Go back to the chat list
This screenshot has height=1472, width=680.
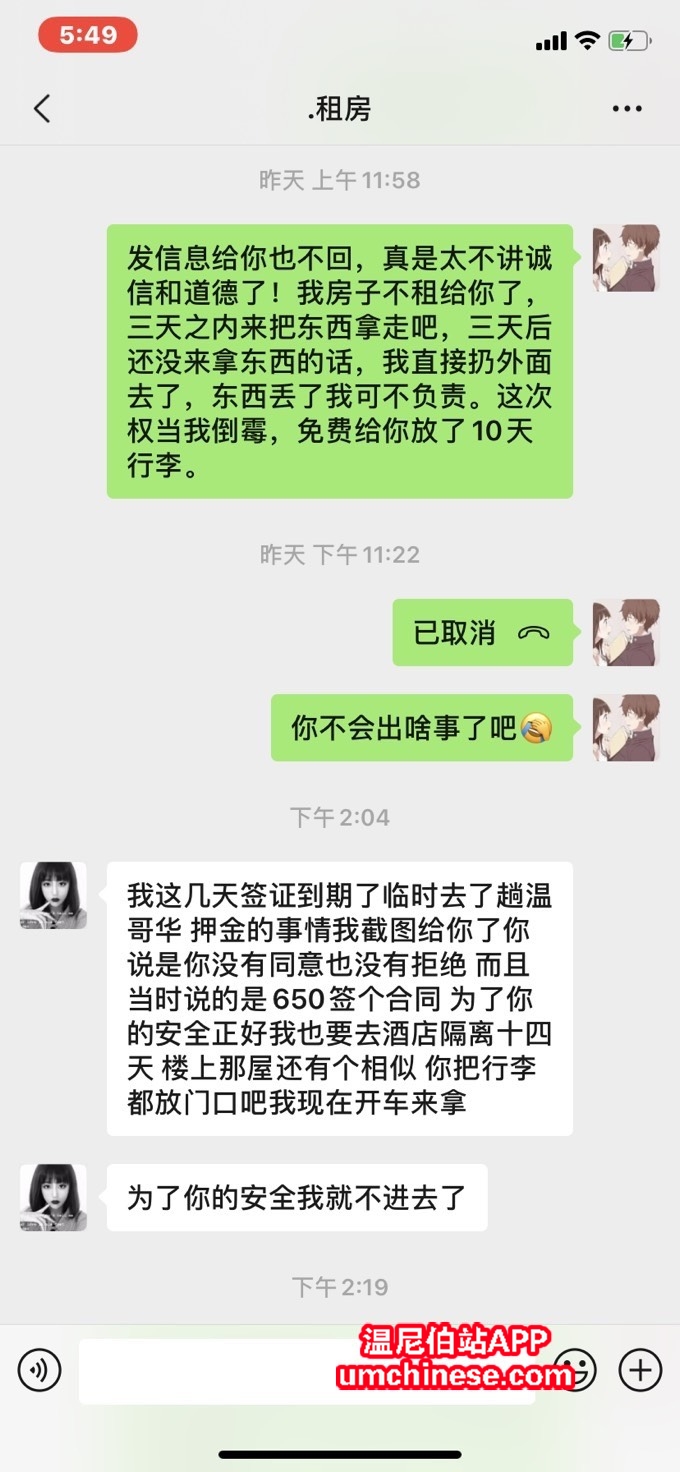(42, 108)
